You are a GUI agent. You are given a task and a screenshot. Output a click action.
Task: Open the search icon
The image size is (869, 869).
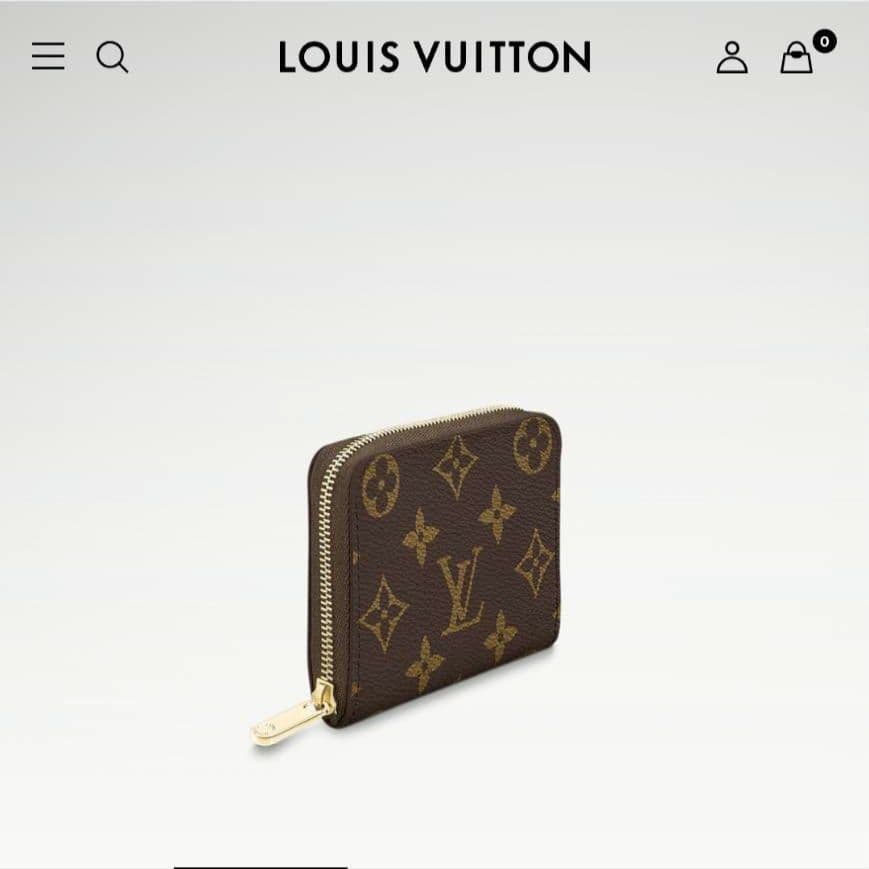[x=112, y=57]
